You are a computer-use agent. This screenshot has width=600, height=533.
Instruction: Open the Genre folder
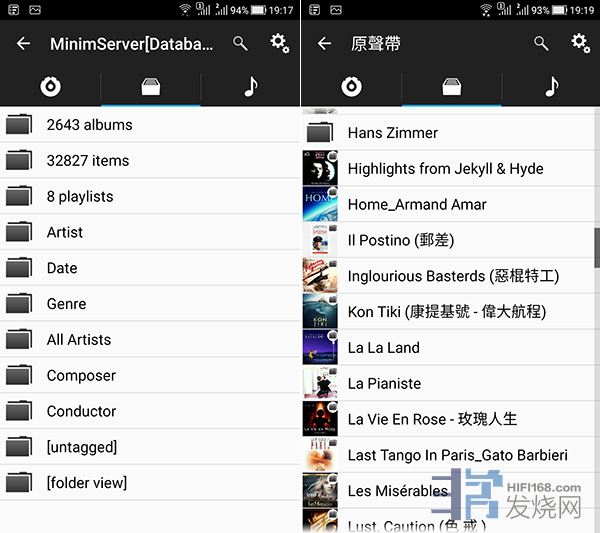[66, 304]
